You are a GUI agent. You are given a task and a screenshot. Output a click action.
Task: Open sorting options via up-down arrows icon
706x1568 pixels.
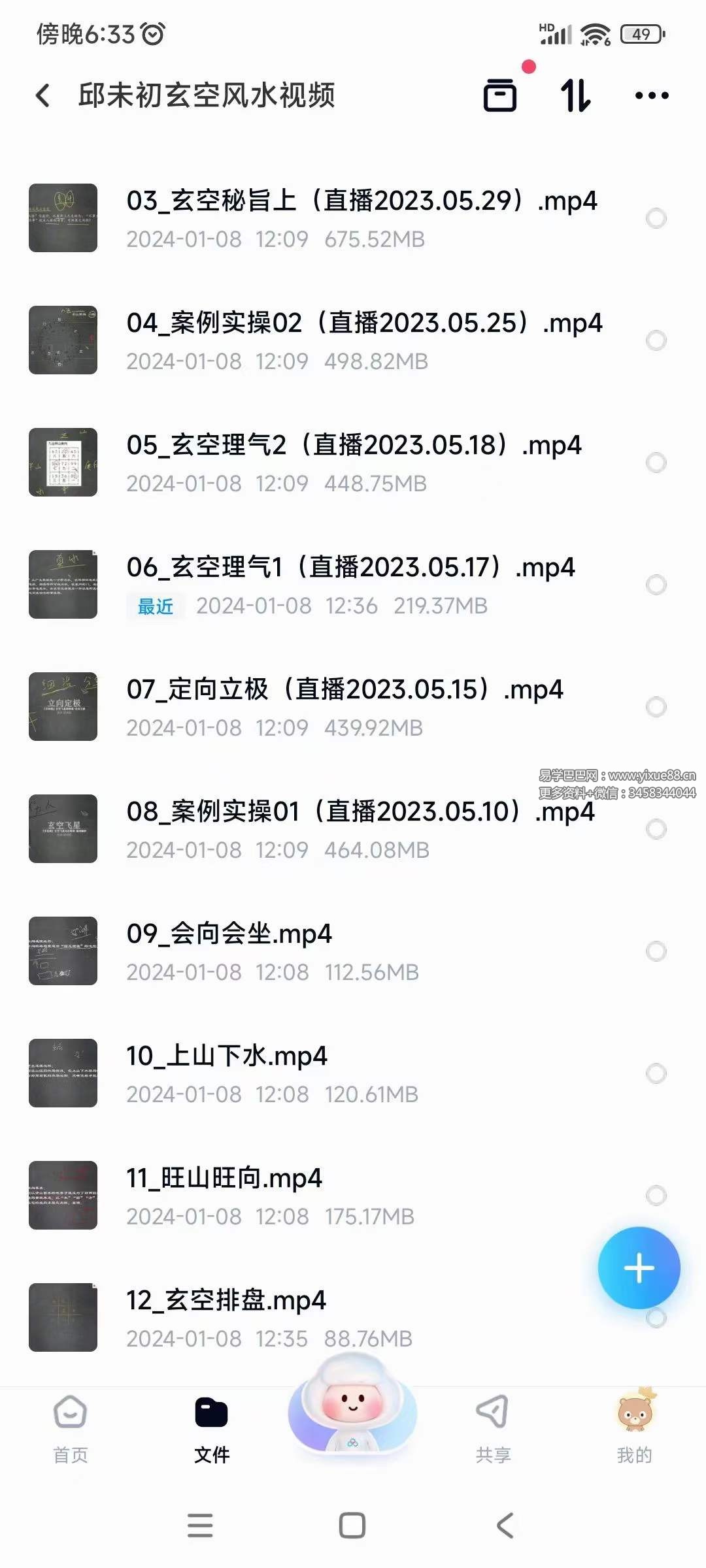tap(577, 95)
